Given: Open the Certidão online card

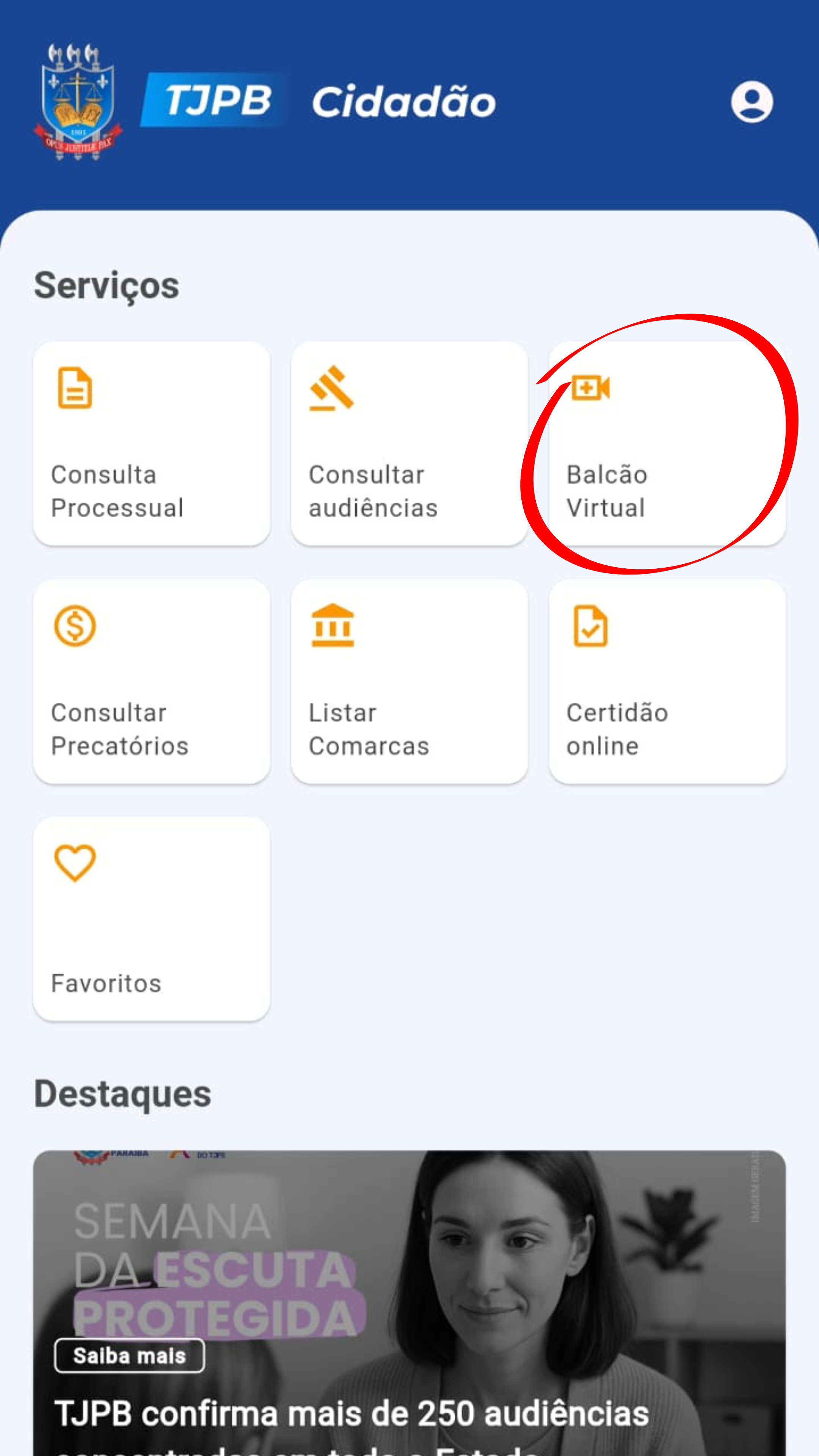Looking at the screenshot, I should point(667,681).
